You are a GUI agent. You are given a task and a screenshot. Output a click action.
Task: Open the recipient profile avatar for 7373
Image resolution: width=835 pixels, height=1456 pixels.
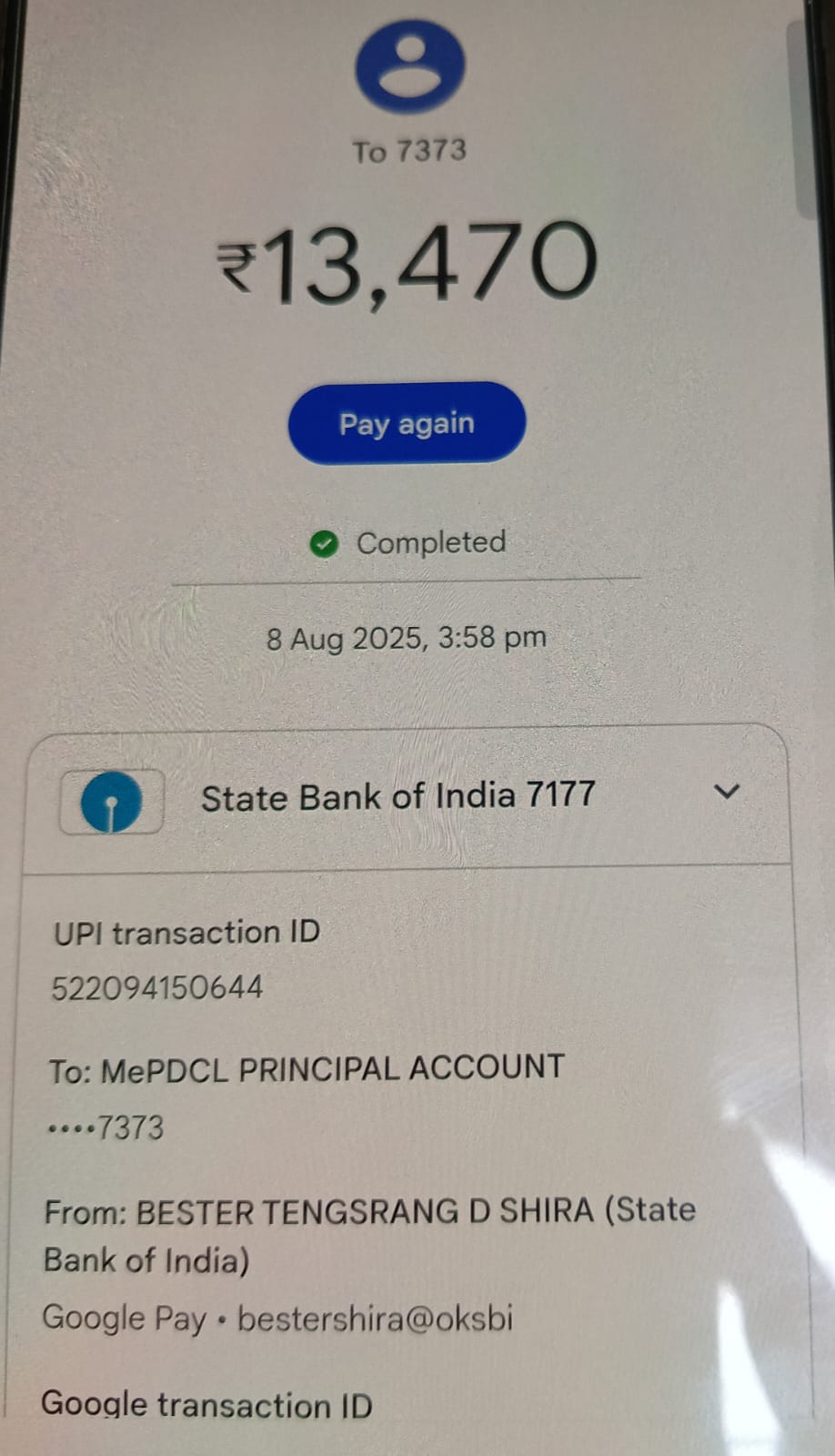click(x=410, y=66)
